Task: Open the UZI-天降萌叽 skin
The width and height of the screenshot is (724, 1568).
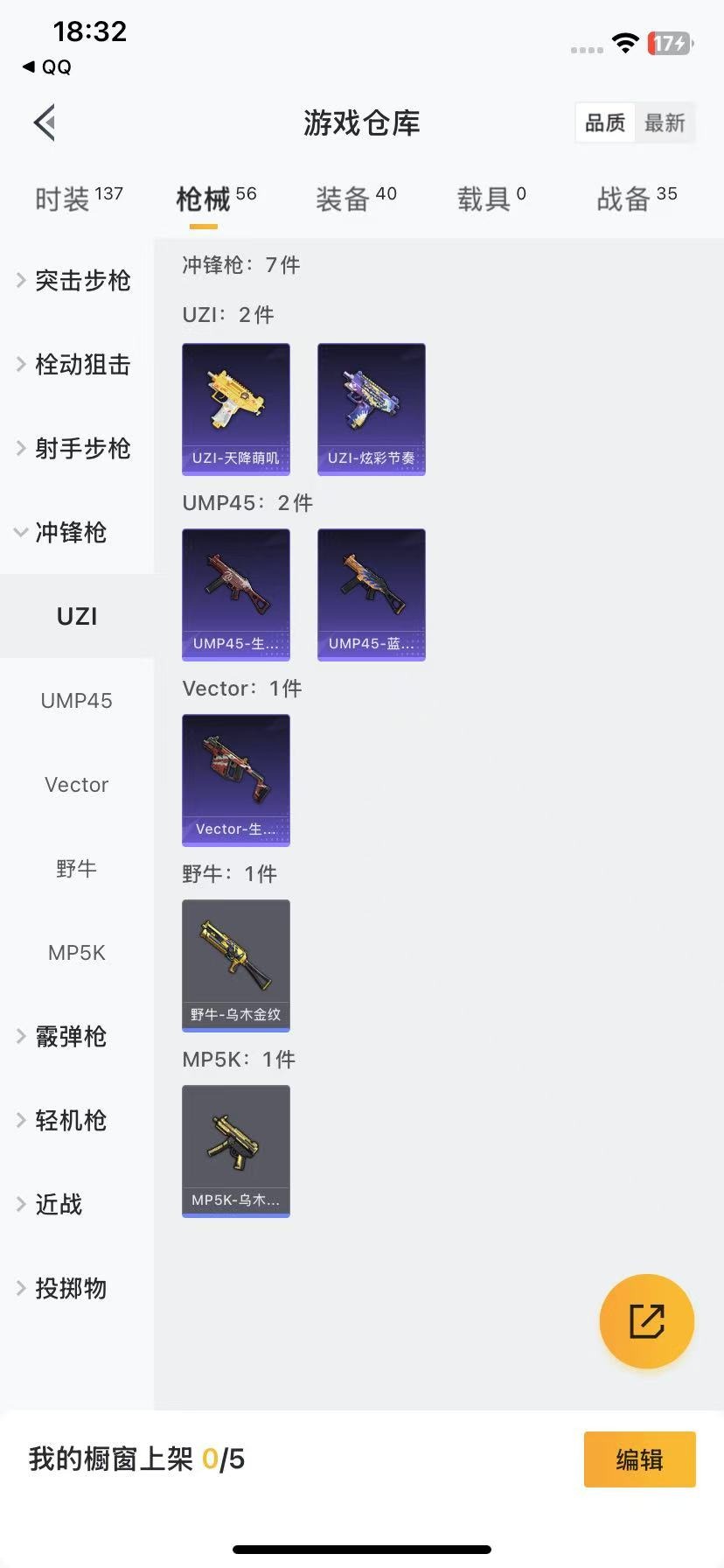Action: (x=236, y=409)
